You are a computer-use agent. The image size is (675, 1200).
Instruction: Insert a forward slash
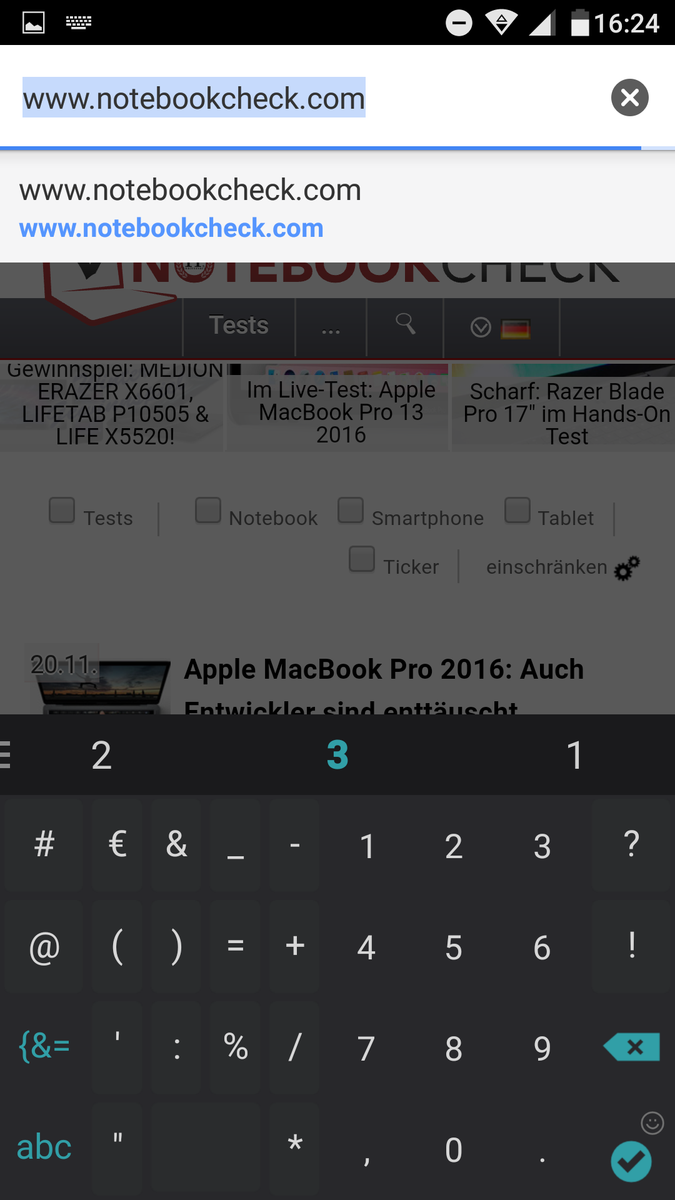[x=294, y=1047]
